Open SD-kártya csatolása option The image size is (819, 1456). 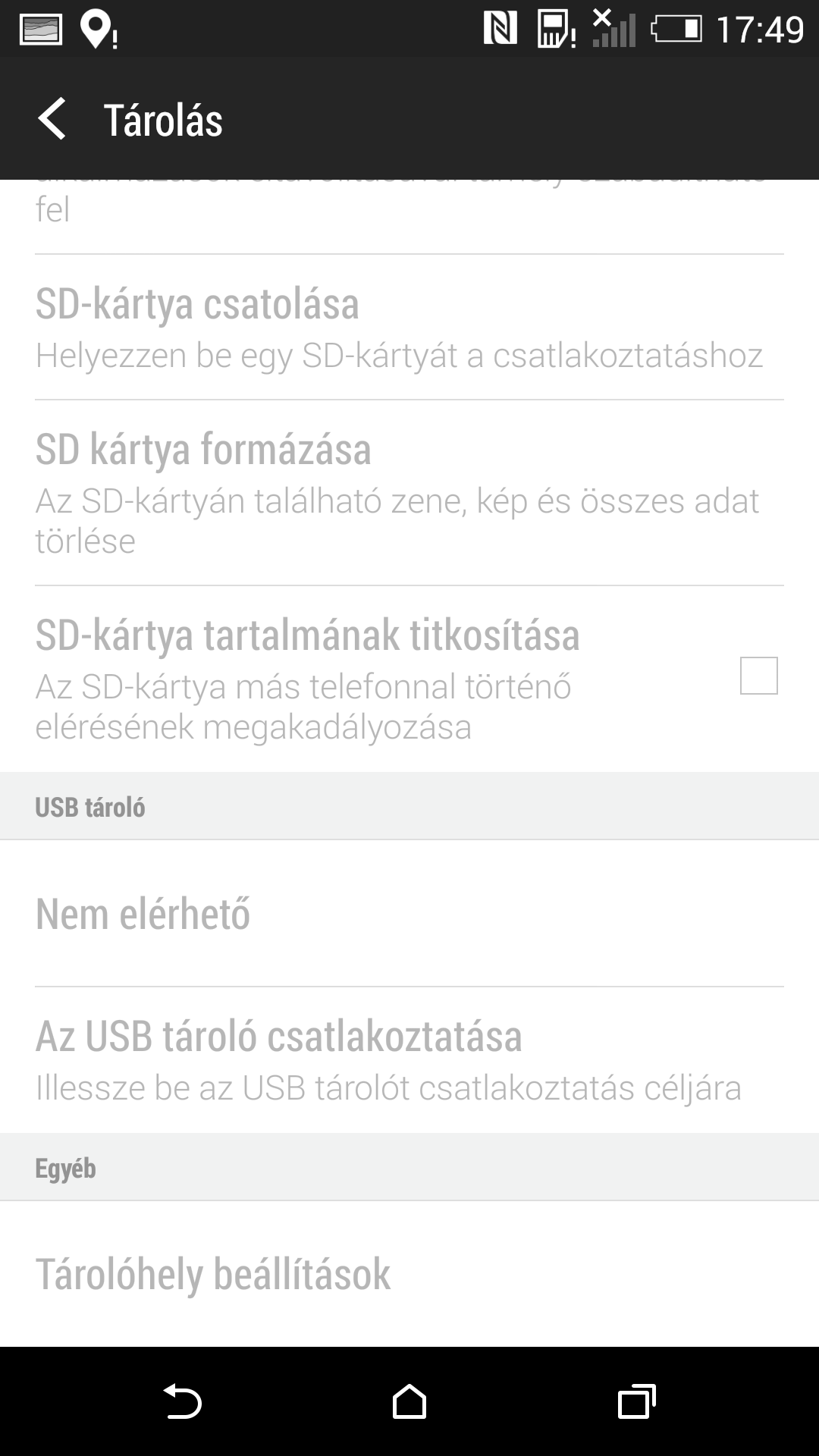pyautogui.click(x=409, y=328)
